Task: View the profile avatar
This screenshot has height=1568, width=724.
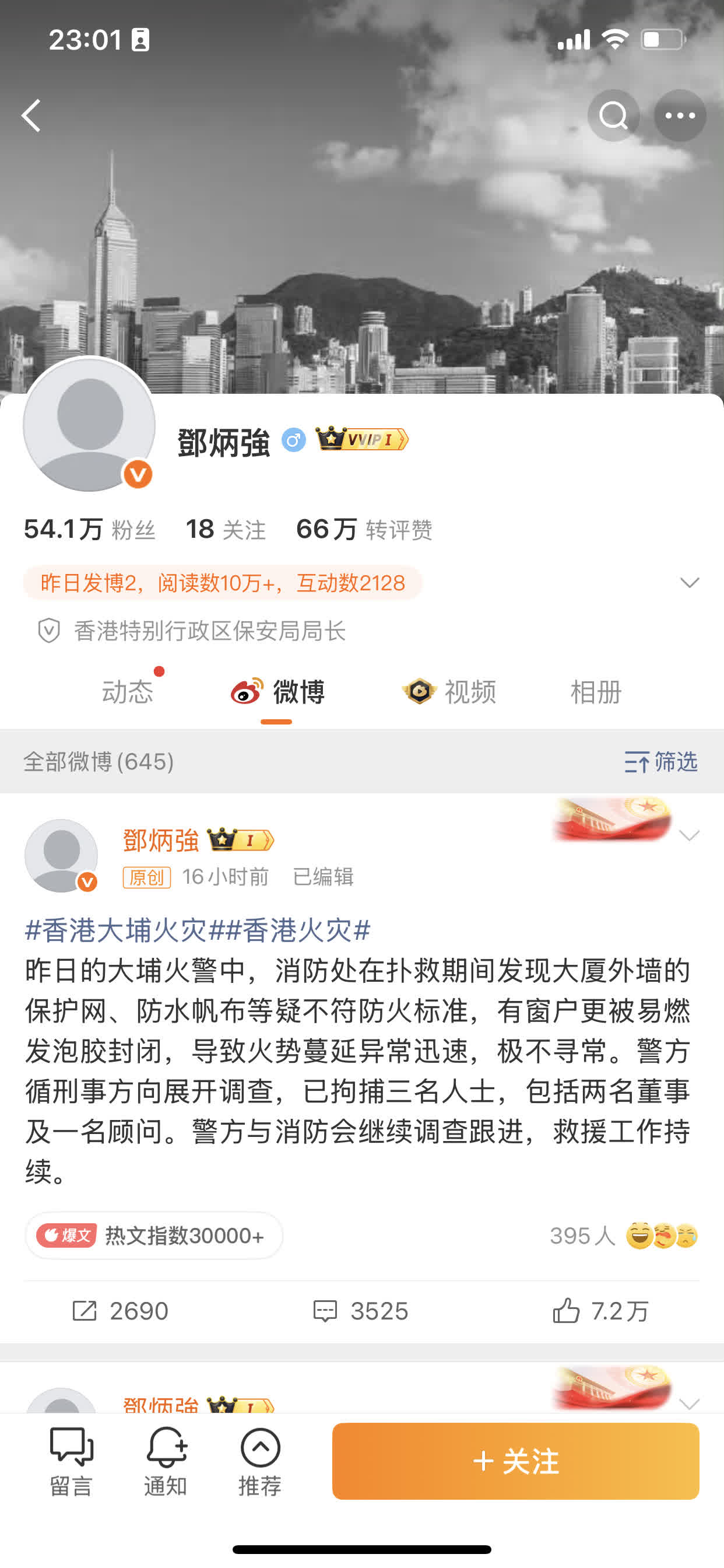Action: click(x=89, y=424)
